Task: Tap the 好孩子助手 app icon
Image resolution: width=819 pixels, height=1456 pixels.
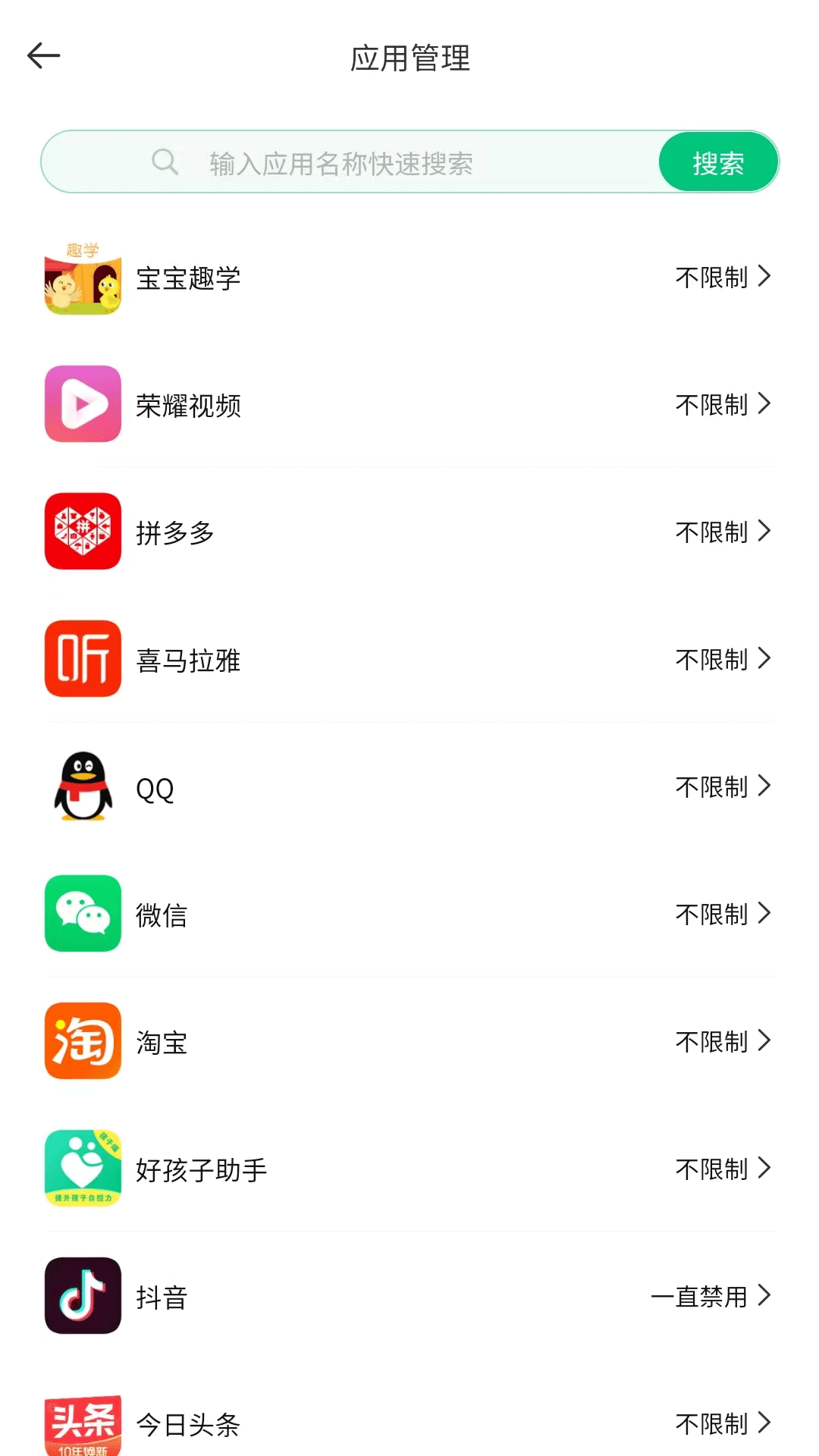Action: click(83, 1169)
